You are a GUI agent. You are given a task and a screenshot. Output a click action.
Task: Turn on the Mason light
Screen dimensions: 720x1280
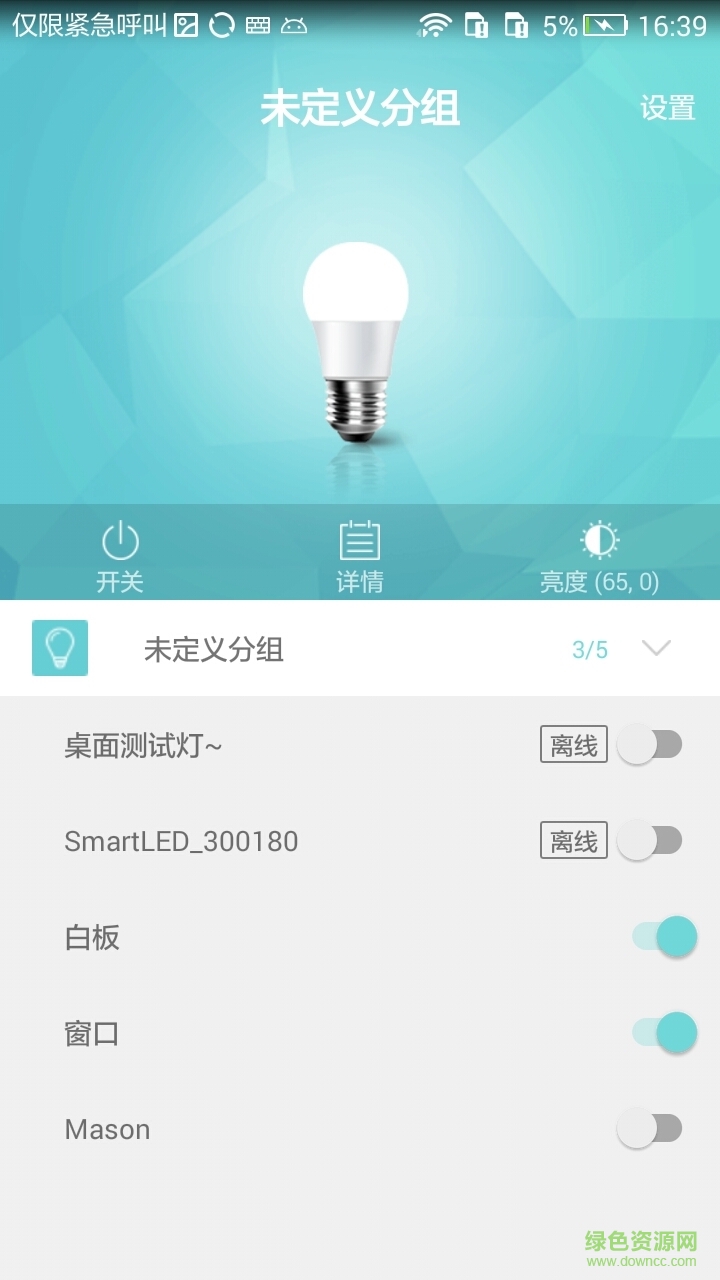click(651, 1129)
